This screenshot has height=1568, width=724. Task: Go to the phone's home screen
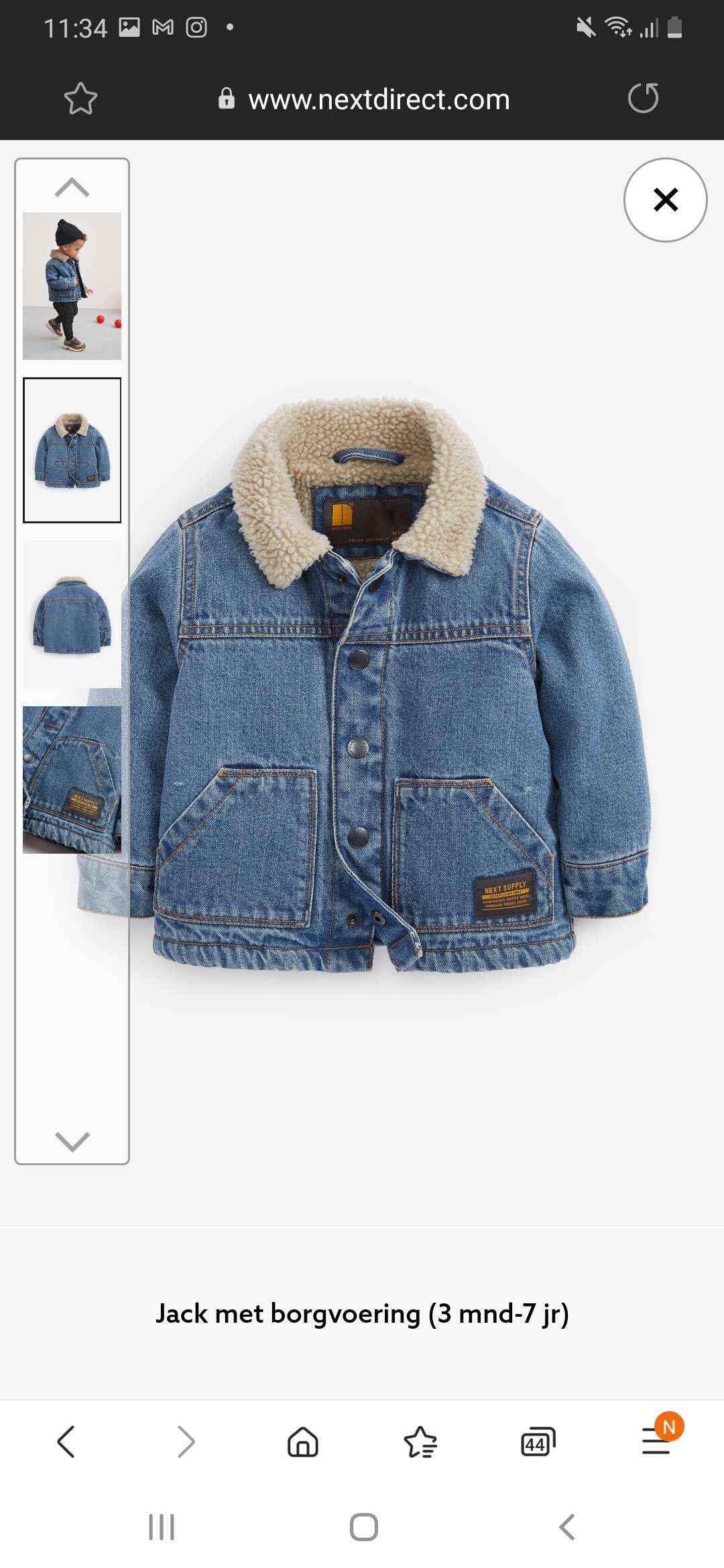coord(363,1527)
